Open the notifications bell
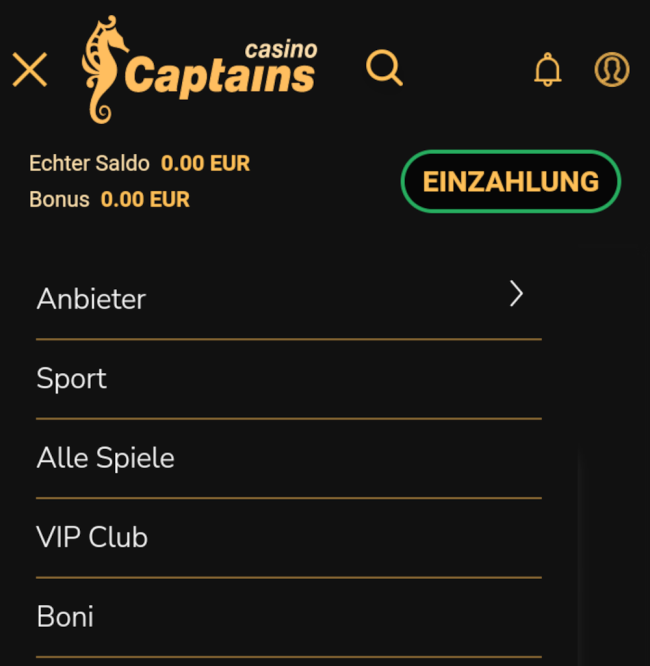Viewport: 650px width, 666px height. [547, 69]
